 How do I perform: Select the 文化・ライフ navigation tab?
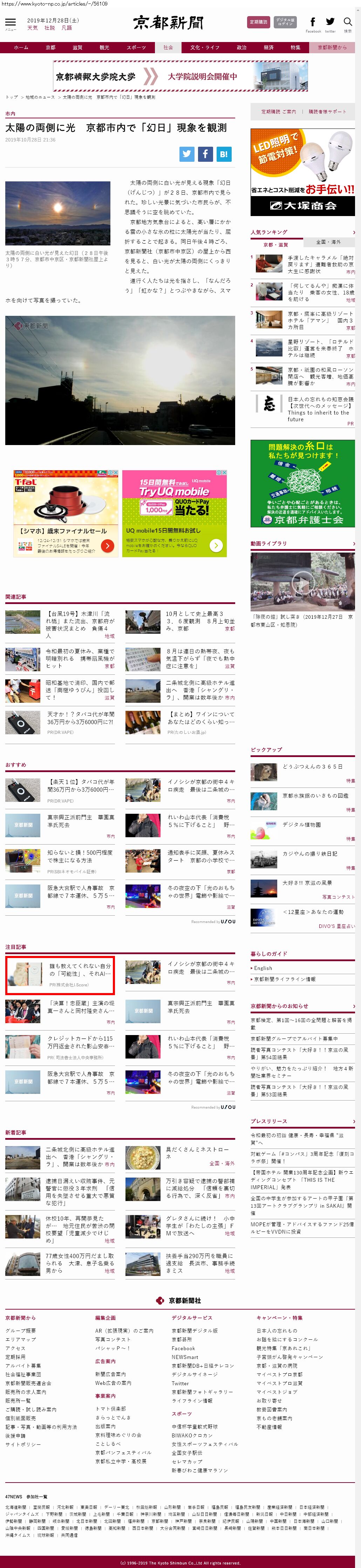point(205,48)
